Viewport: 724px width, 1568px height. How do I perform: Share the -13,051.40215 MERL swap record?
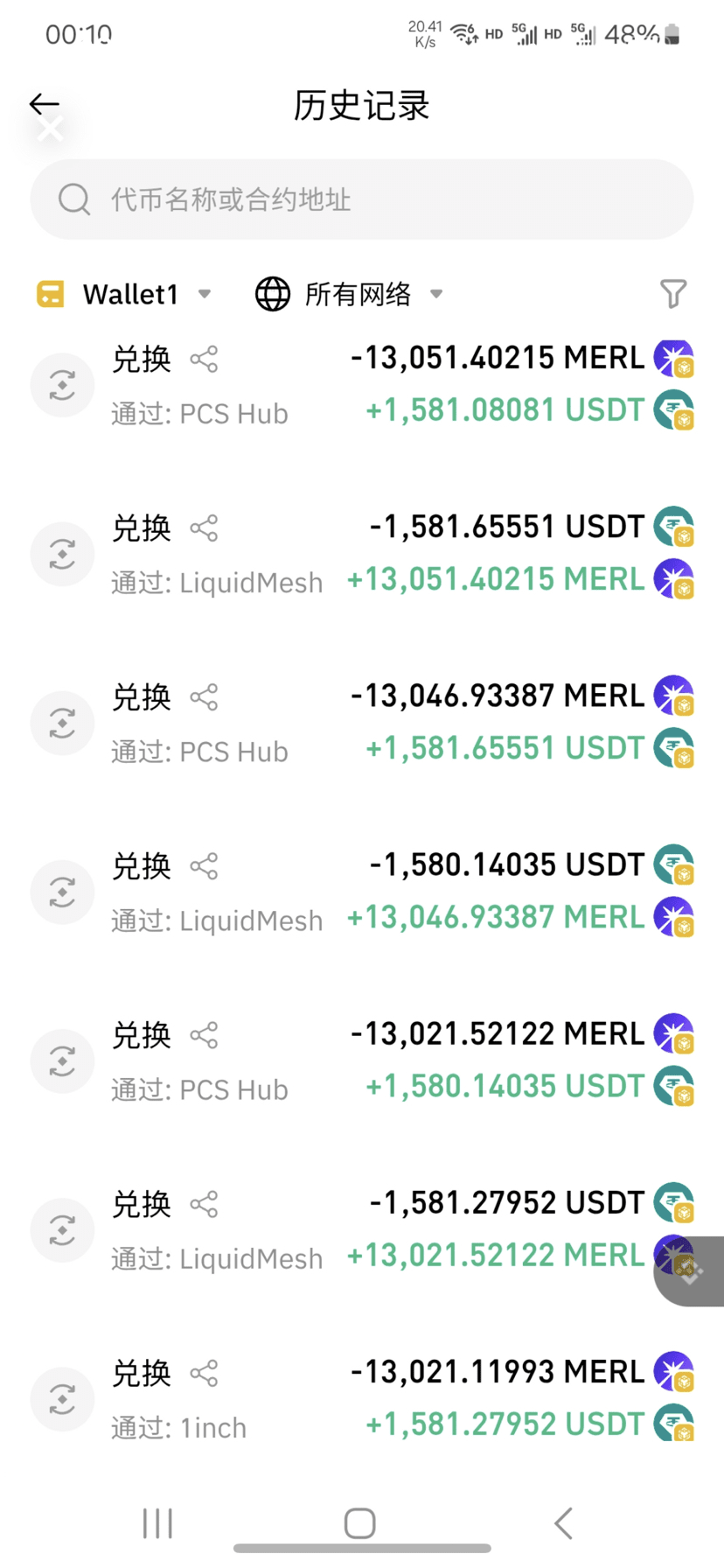tap(204, 359)
